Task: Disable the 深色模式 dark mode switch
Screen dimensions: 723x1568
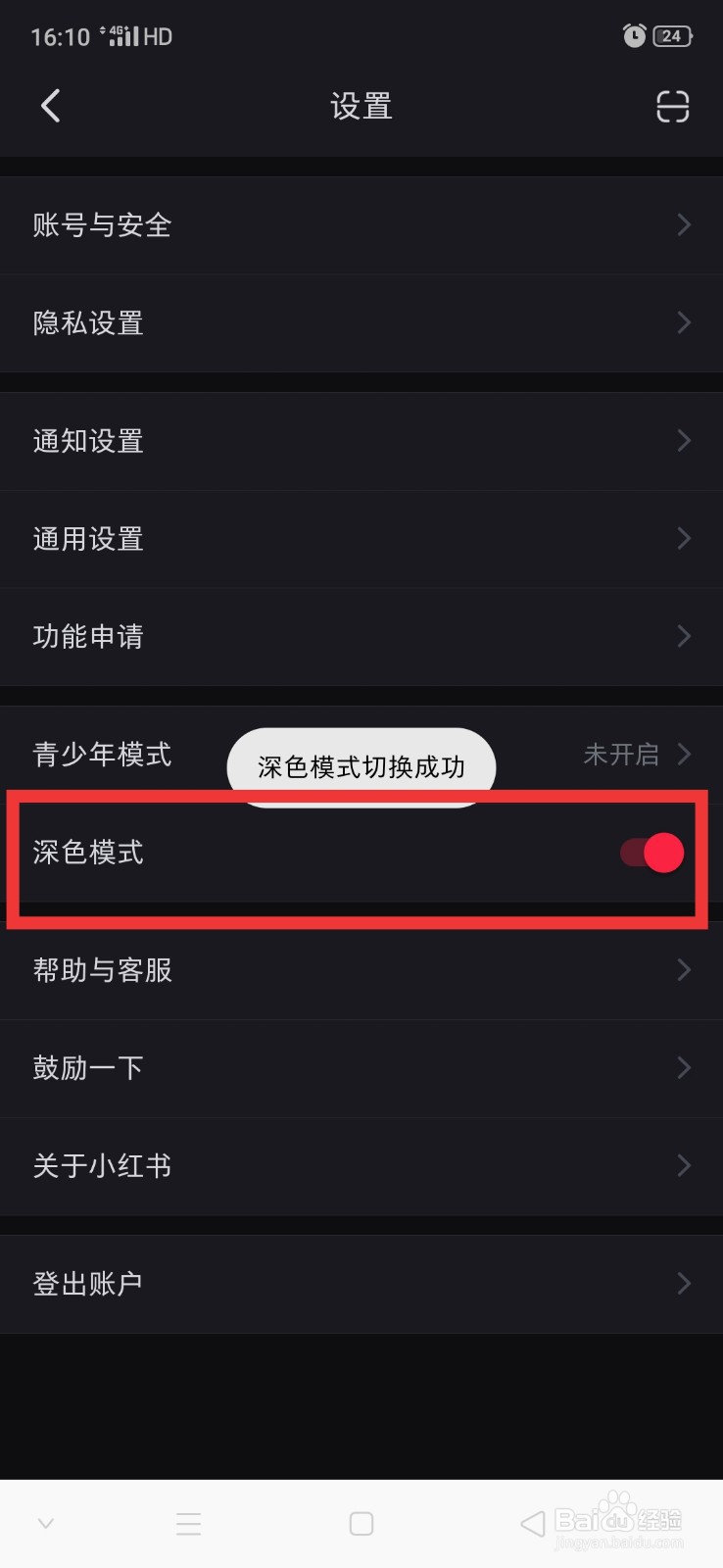Action: [650, 853]
